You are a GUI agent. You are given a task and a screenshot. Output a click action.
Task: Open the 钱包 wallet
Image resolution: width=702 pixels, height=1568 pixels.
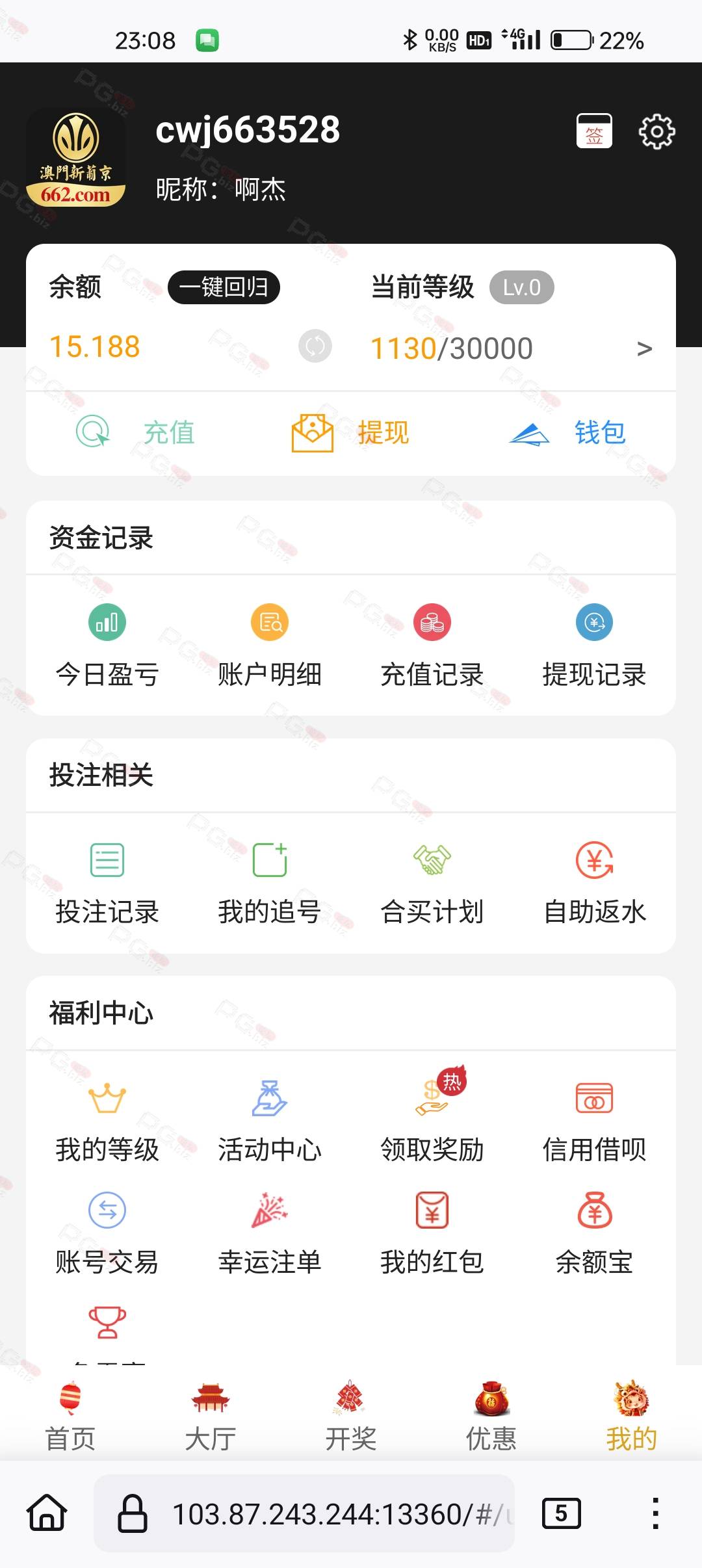coord(567,432)
